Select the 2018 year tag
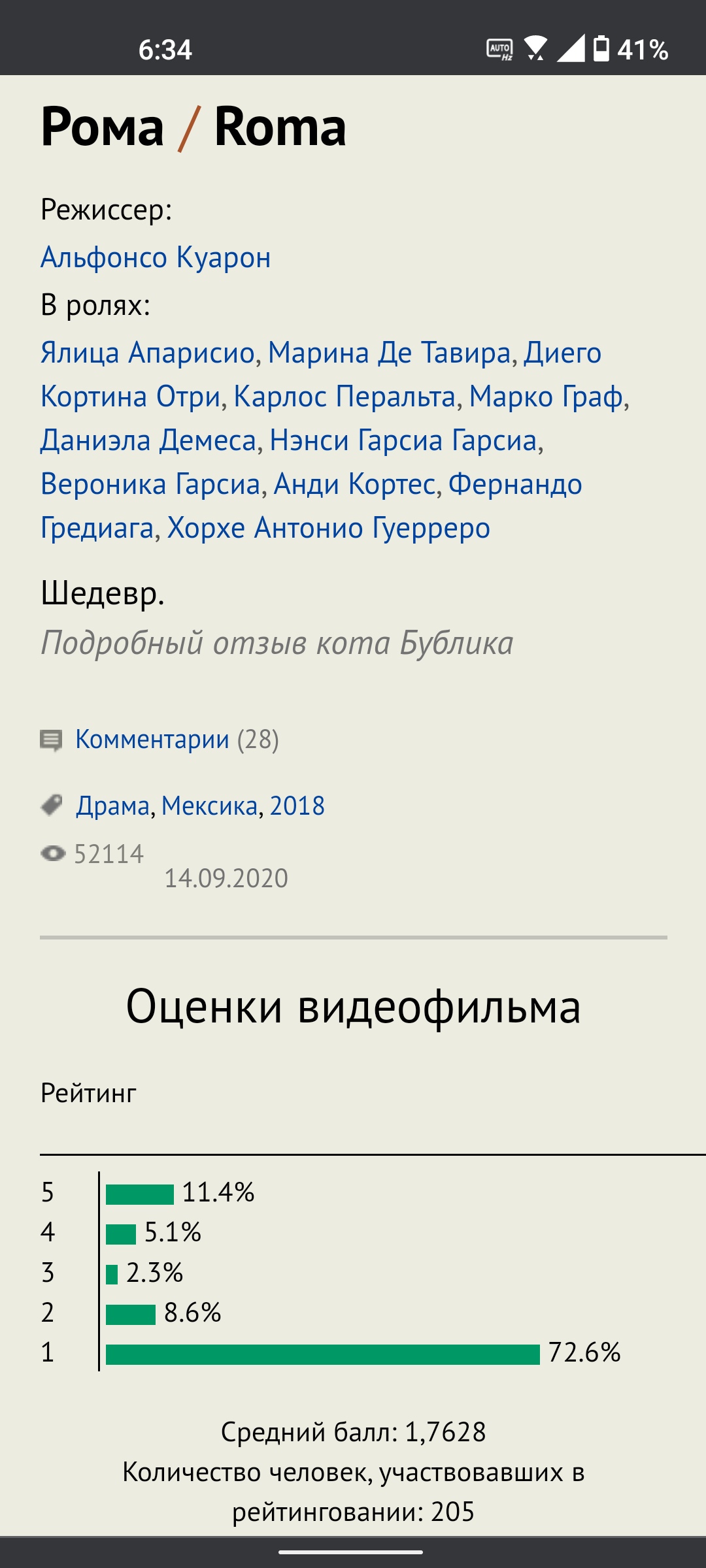The image size is (706, 1568). coord(297,806)
